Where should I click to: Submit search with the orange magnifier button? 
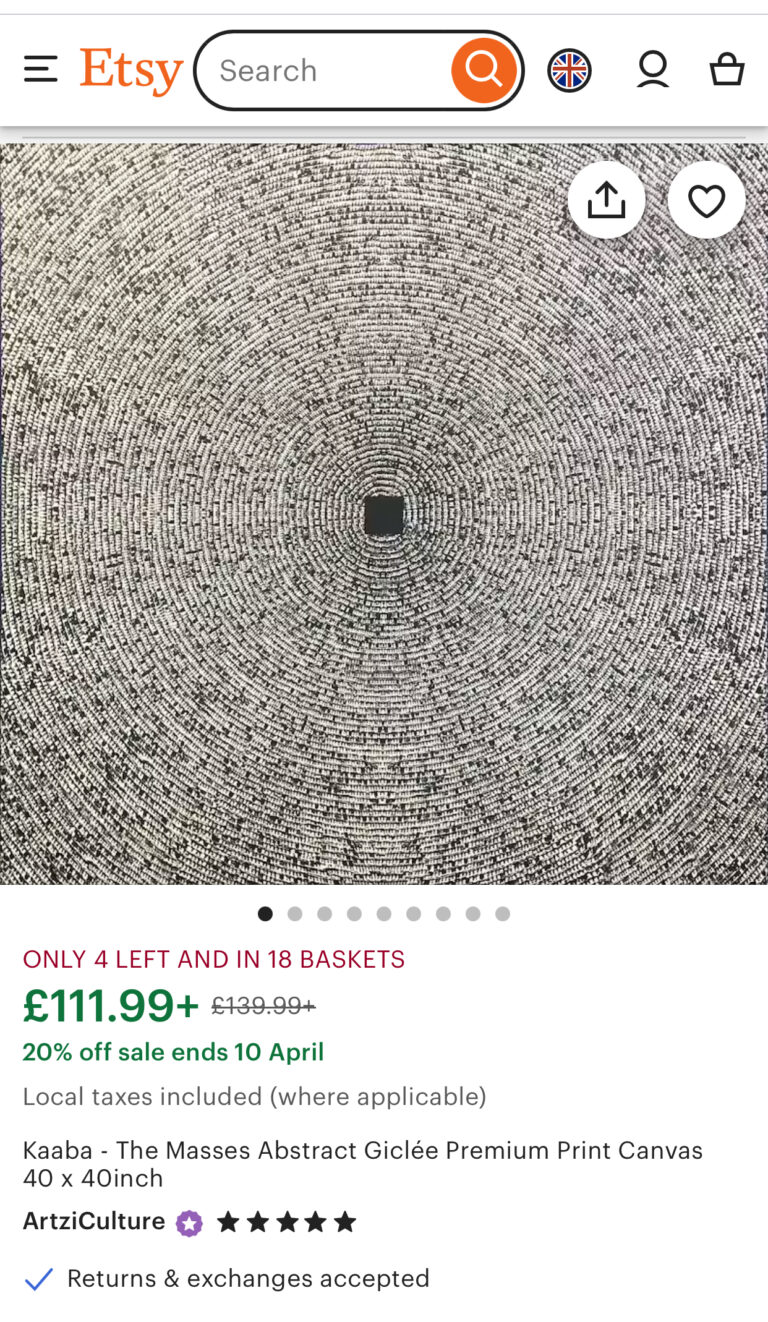click(484, 70)
